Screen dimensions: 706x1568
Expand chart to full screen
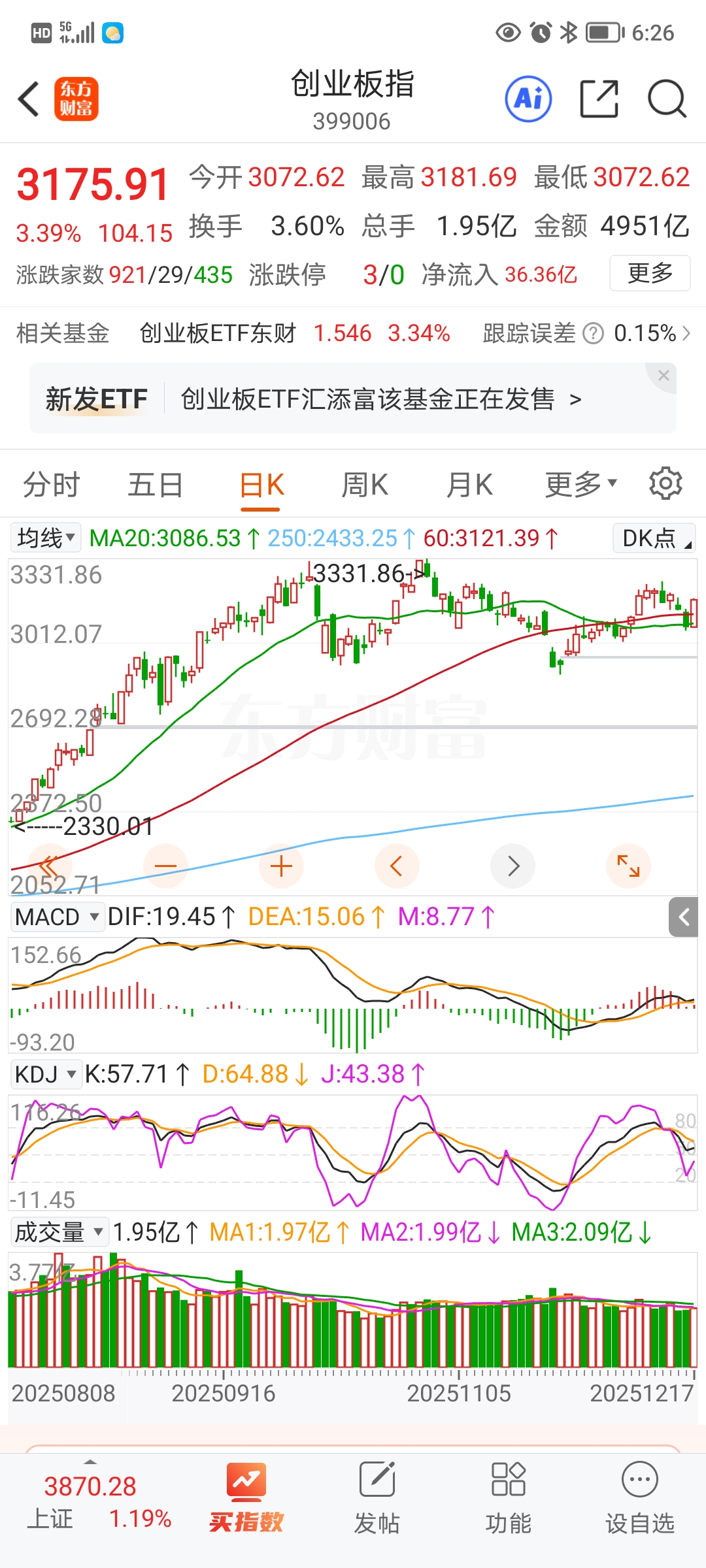pos(628,866)
